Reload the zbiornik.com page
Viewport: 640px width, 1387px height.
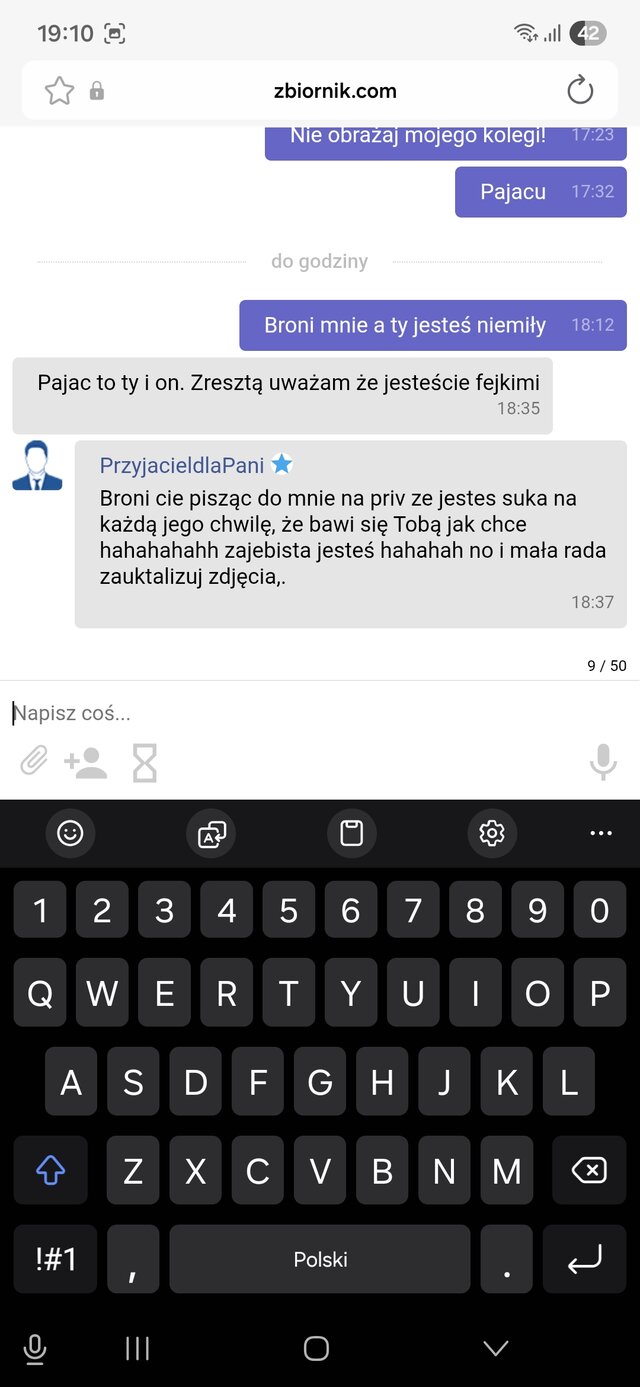(x=580, y=91)
